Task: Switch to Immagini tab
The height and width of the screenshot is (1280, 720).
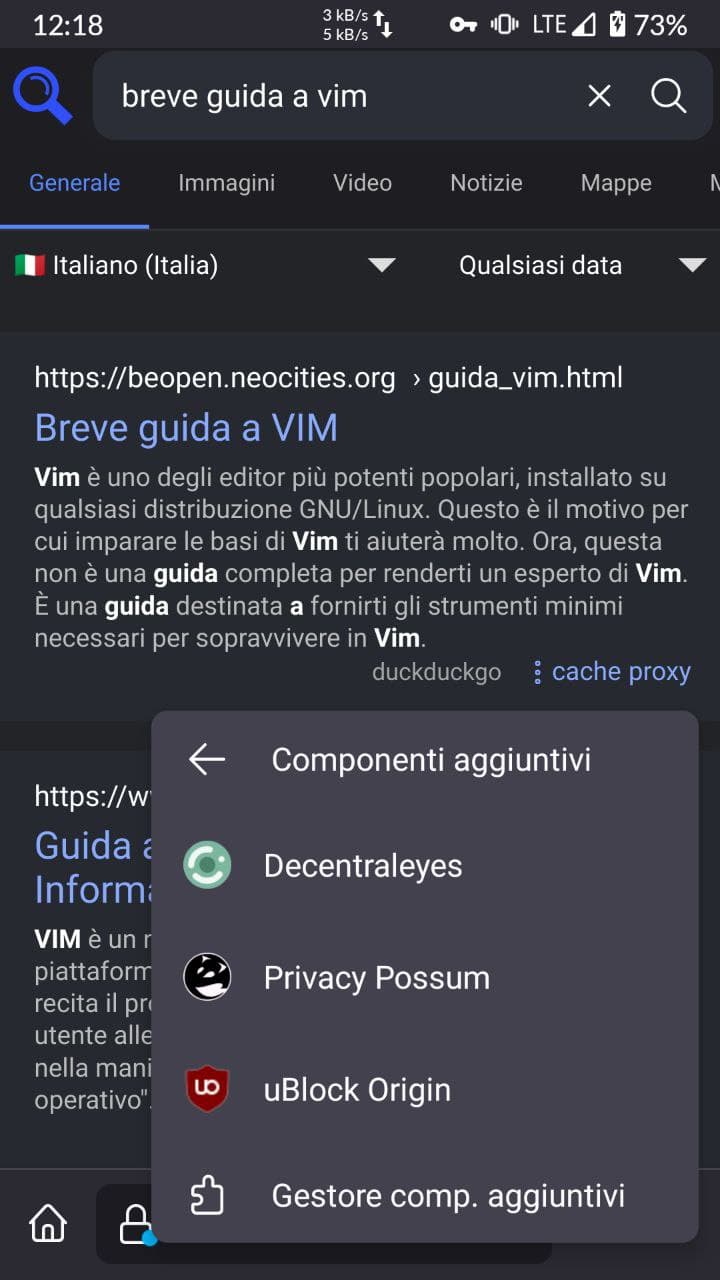Action: pyautogui.click(x=226, y=183)
